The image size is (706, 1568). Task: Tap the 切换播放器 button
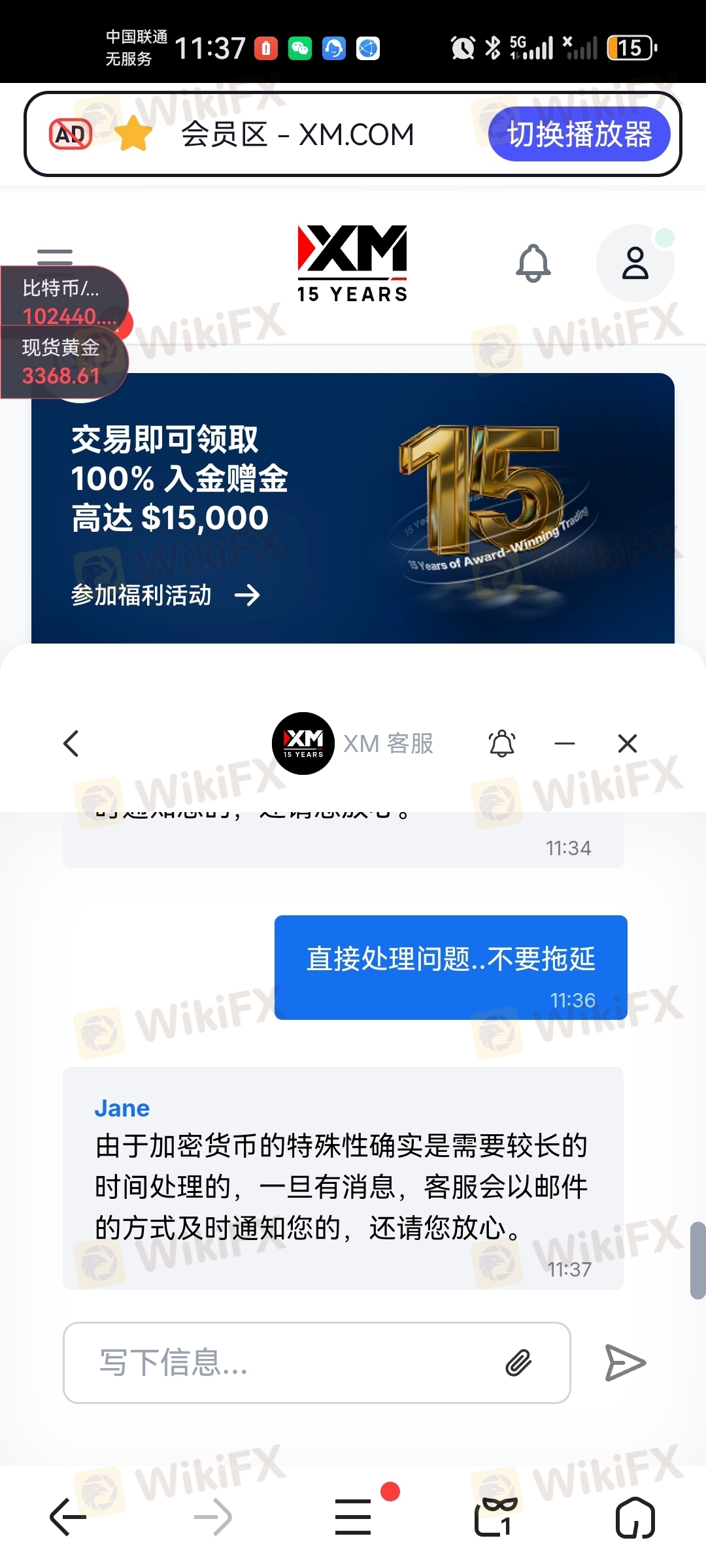point(579,135)
